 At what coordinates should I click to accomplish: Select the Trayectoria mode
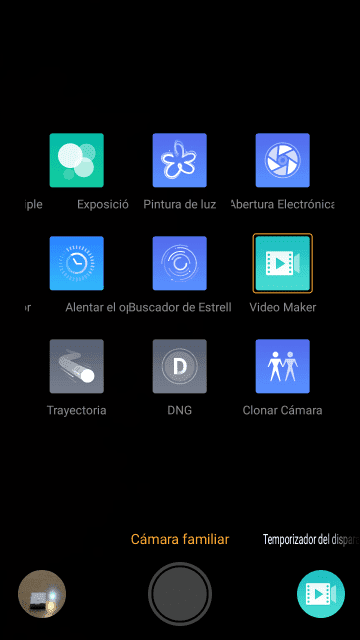tap(77, 366)
